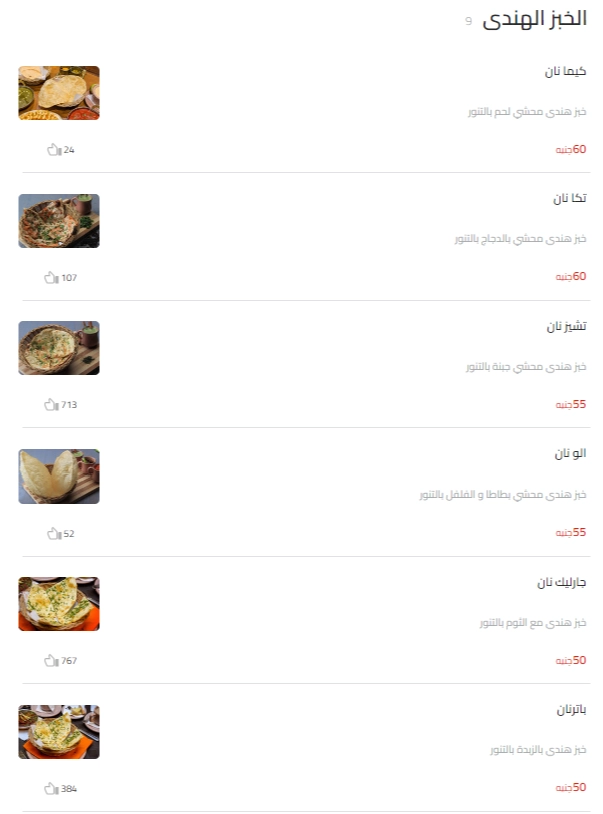The width and height of the screenshot is (603, 814).
Task: Open the تكا نان menu item
Action: pyautogui.click(x=569, y=199)
